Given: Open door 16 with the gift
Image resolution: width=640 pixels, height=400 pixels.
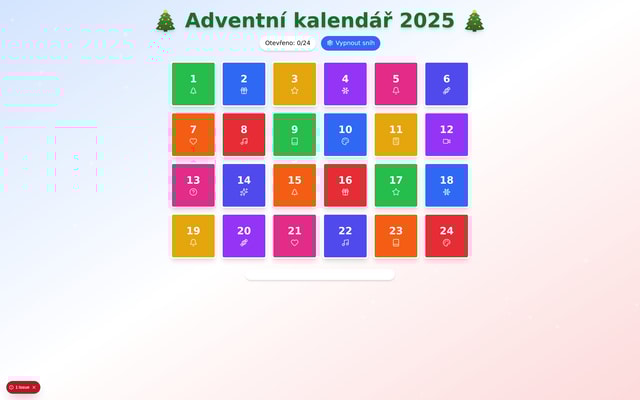Looking at the screenshot, I should coord(345,185).
